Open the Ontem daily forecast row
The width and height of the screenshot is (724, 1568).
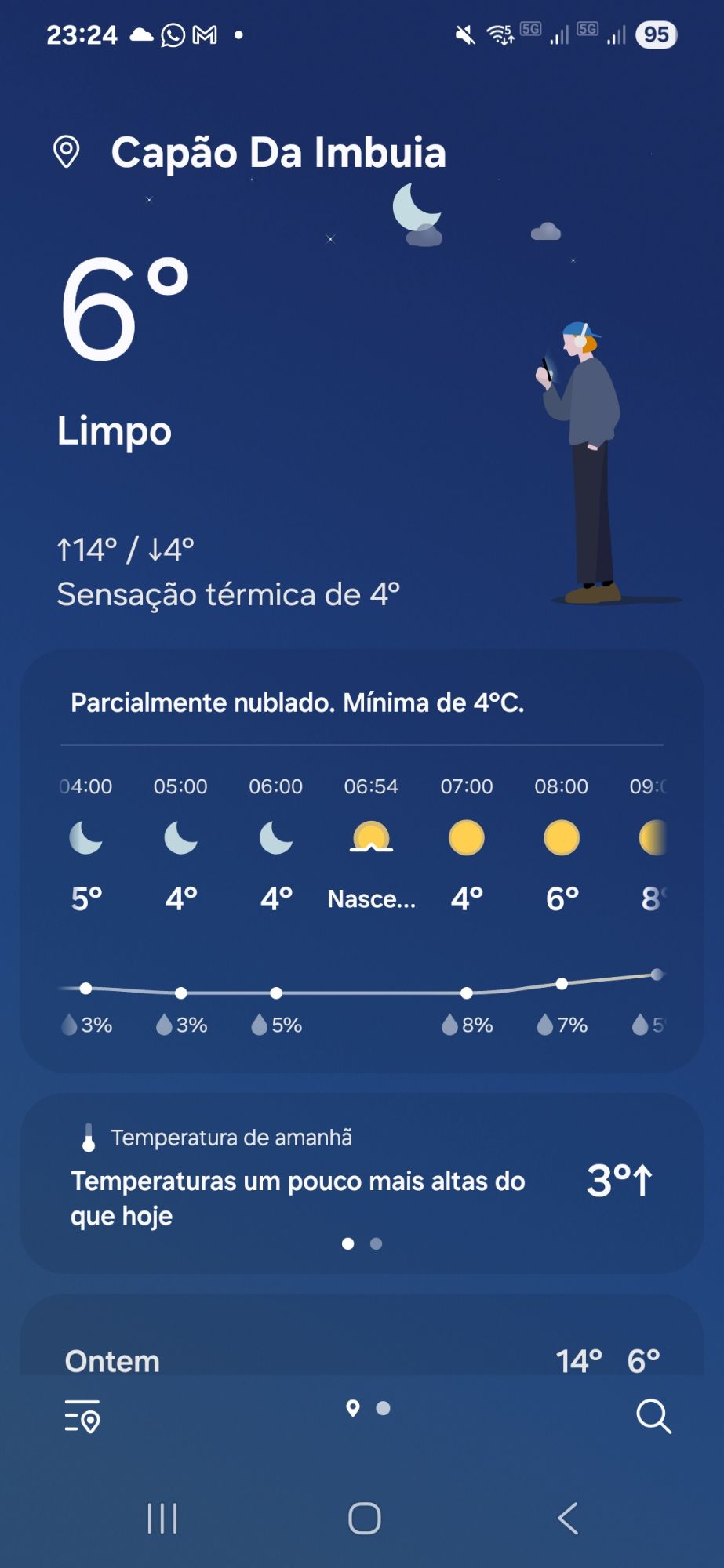coord(362,1360)
